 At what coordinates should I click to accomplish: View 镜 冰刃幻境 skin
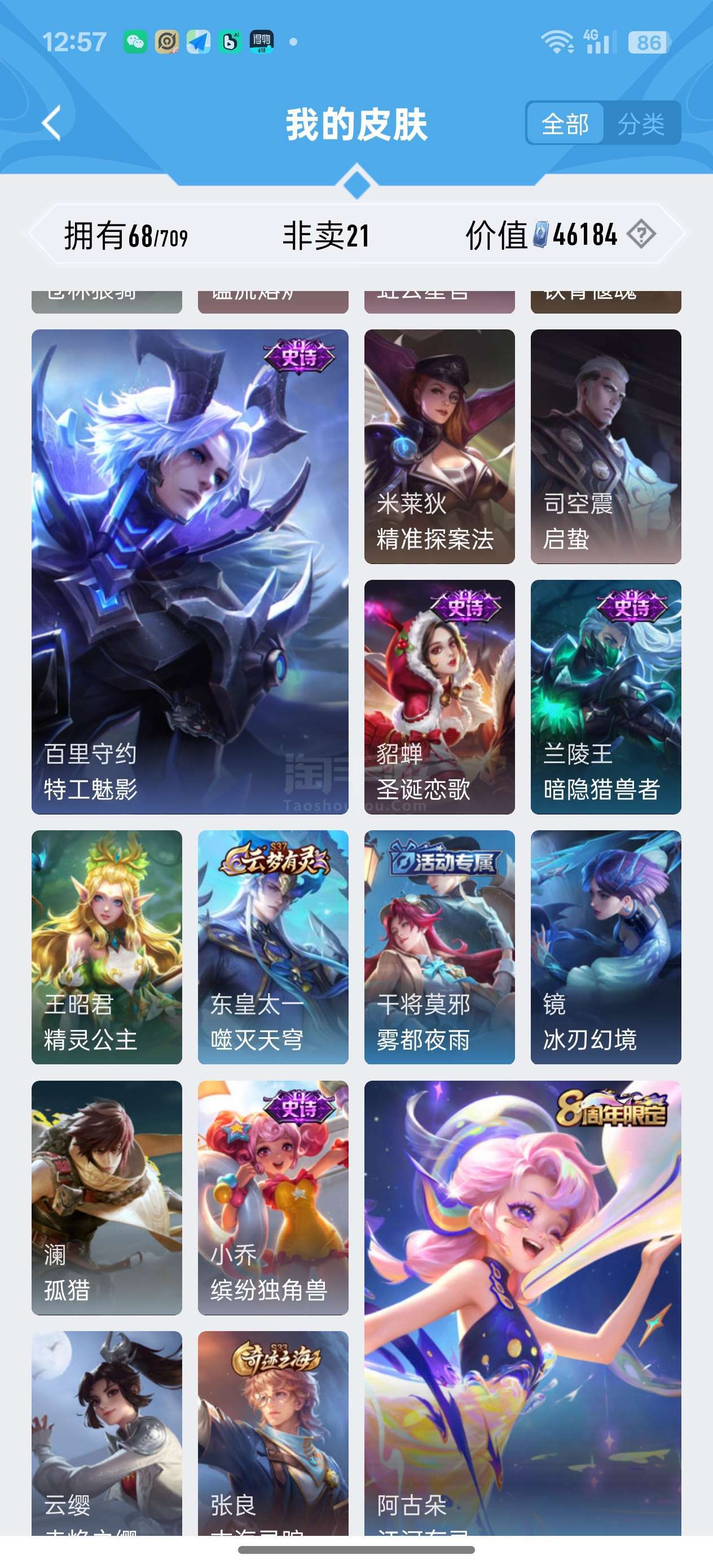606,947
